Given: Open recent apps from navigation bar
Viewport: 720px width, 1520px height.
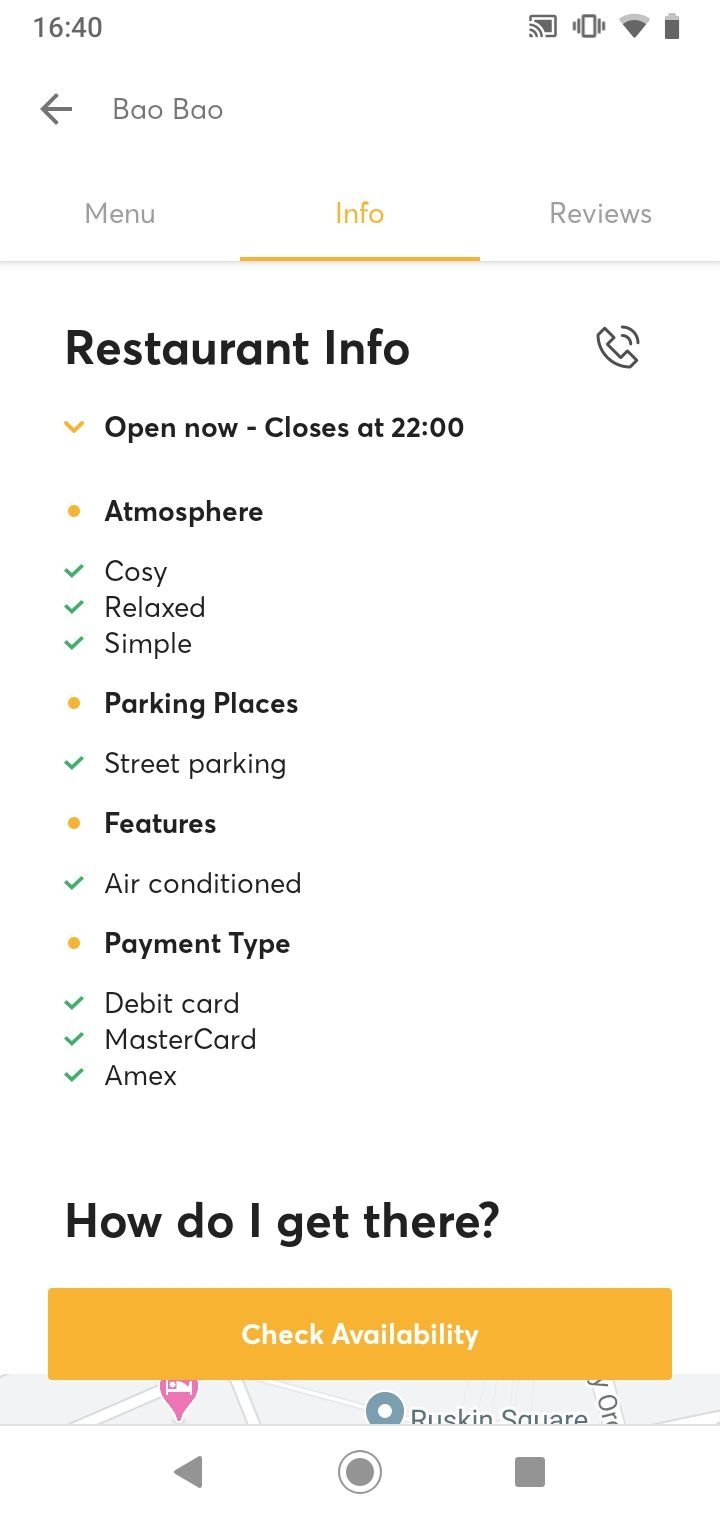Looking at the screenshot, I should pyautogui.click(x=529, y=1472).
